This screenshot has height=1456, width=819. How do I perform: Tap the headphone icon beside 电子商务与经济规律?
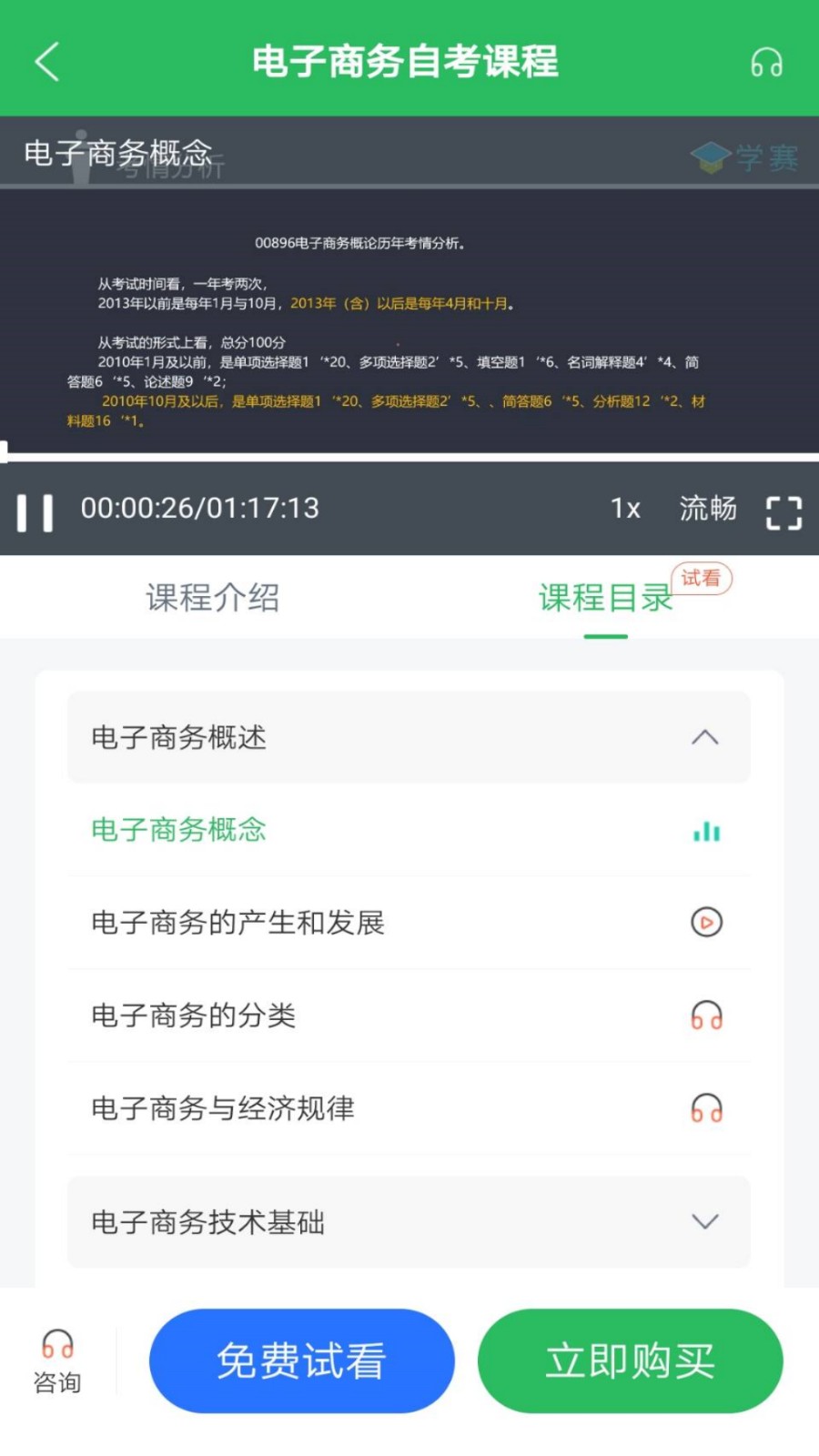(x=707, y=1107)
